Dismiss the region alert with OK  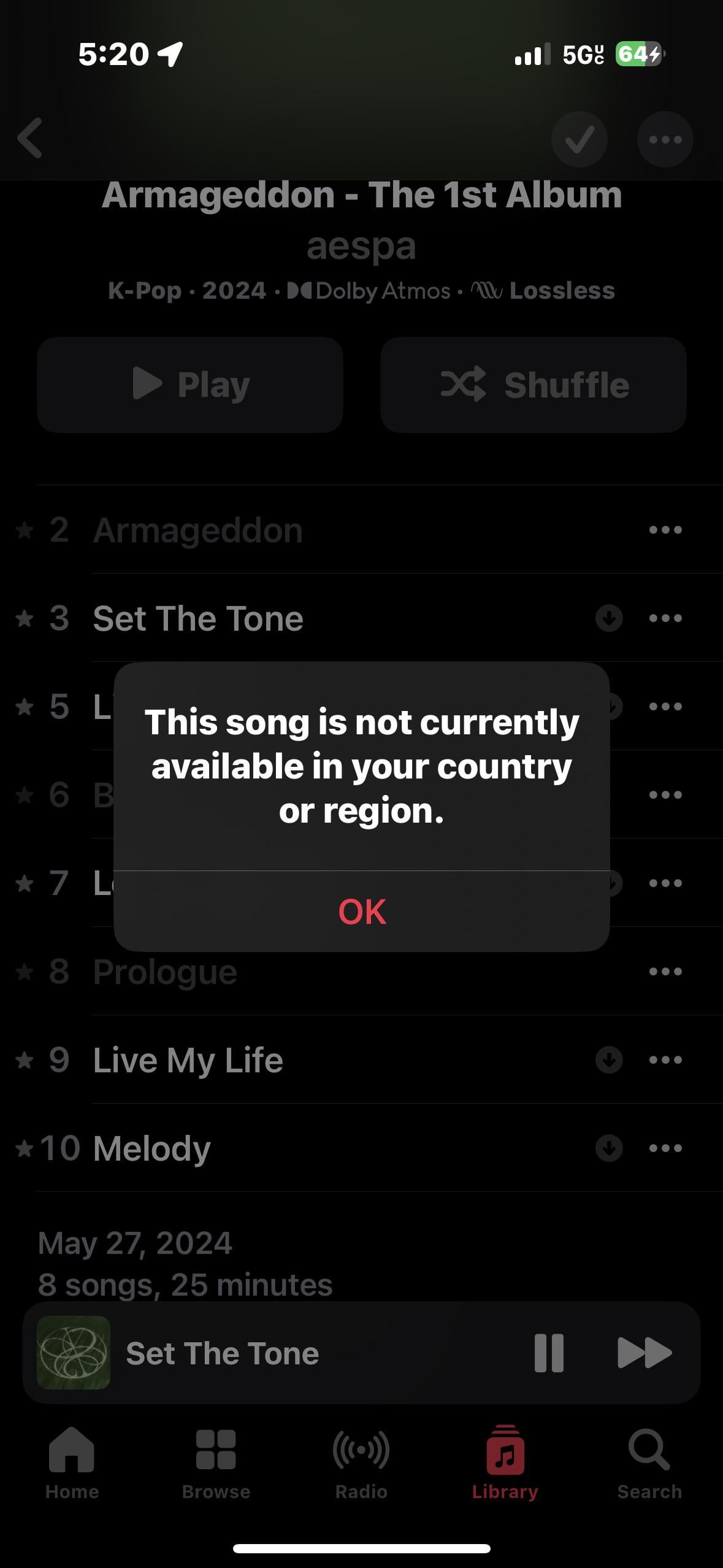[361, 912]
